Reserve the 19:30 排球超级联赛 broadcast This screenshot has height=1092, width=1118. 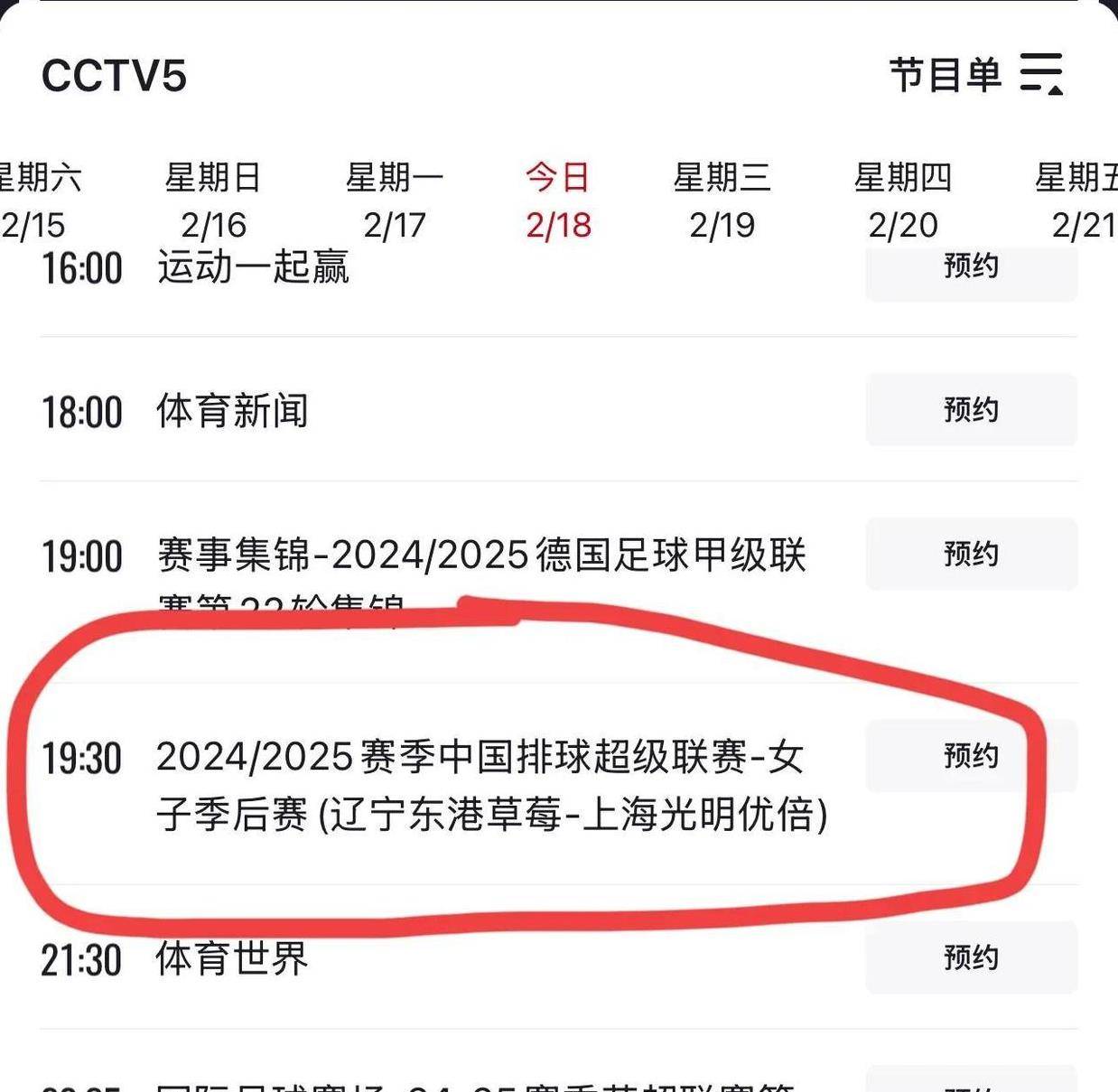pos(971,756)
